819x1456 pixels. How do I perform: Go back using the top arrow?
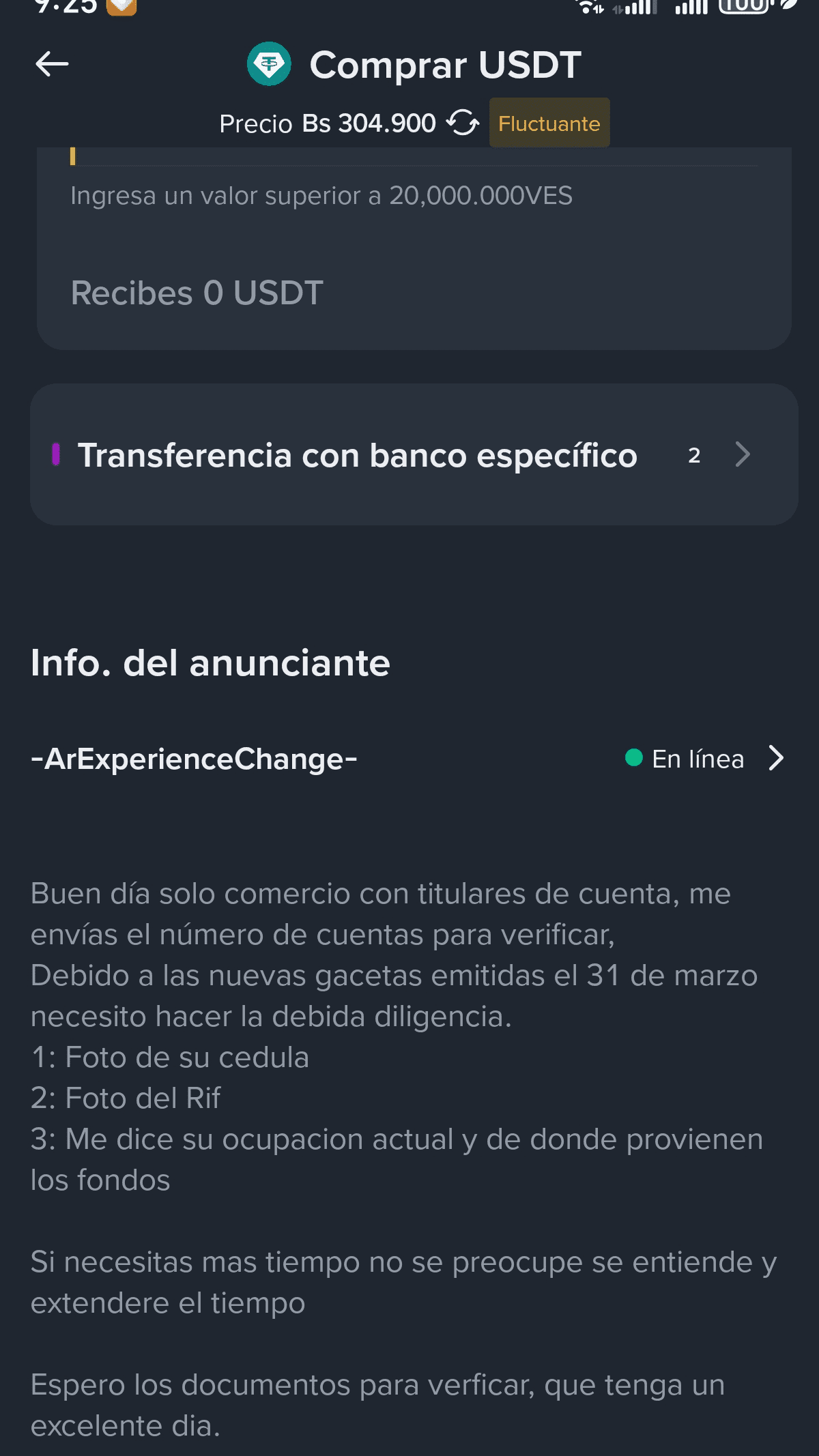(x=52, y=64)
